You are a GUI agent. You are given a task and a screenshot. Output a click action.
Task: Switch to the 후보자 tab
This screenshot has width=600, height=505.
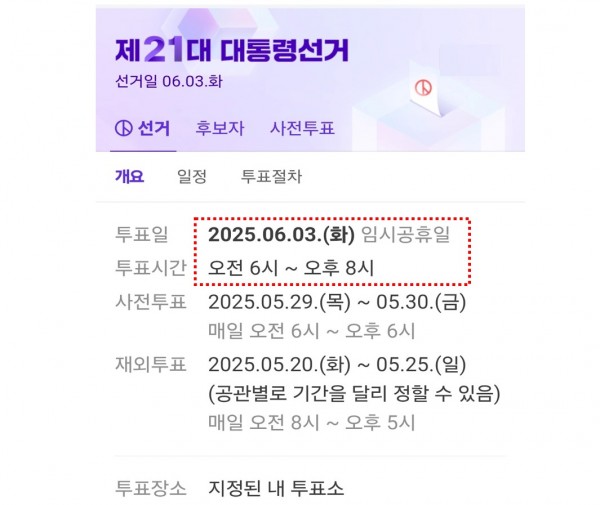point(219,128)
